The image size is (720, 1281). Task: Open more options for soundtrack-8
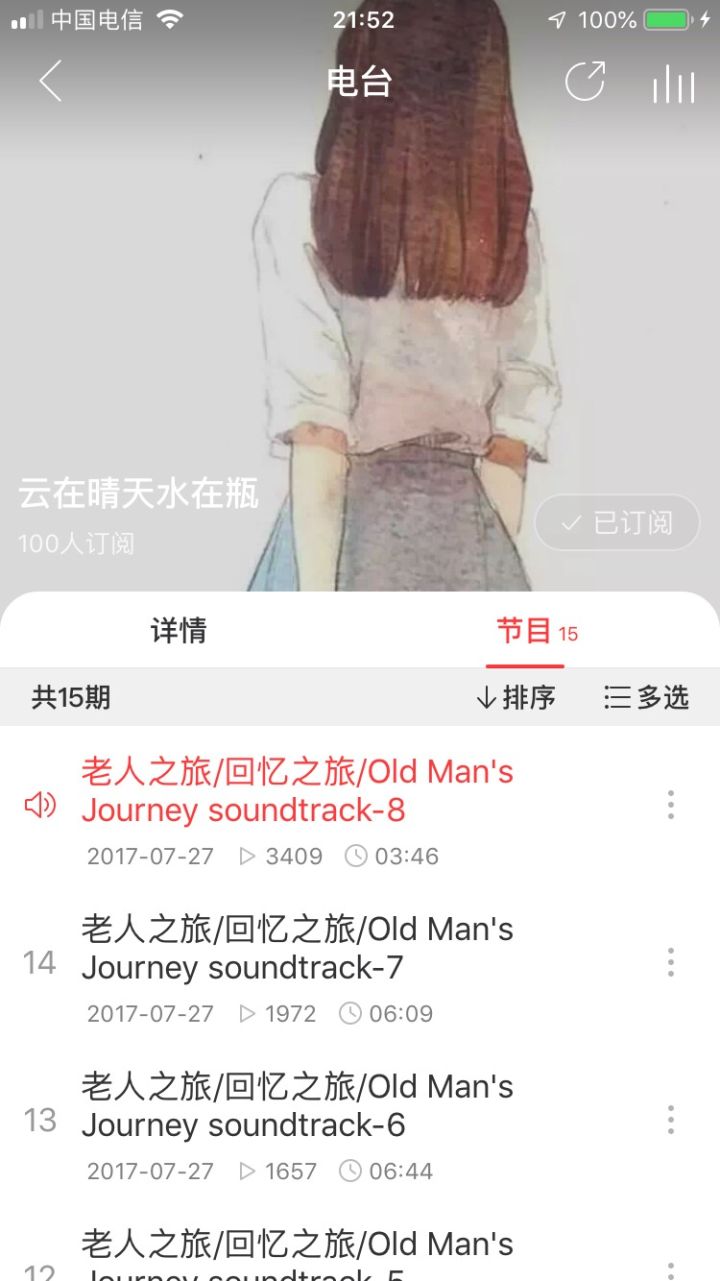[671, 804]
